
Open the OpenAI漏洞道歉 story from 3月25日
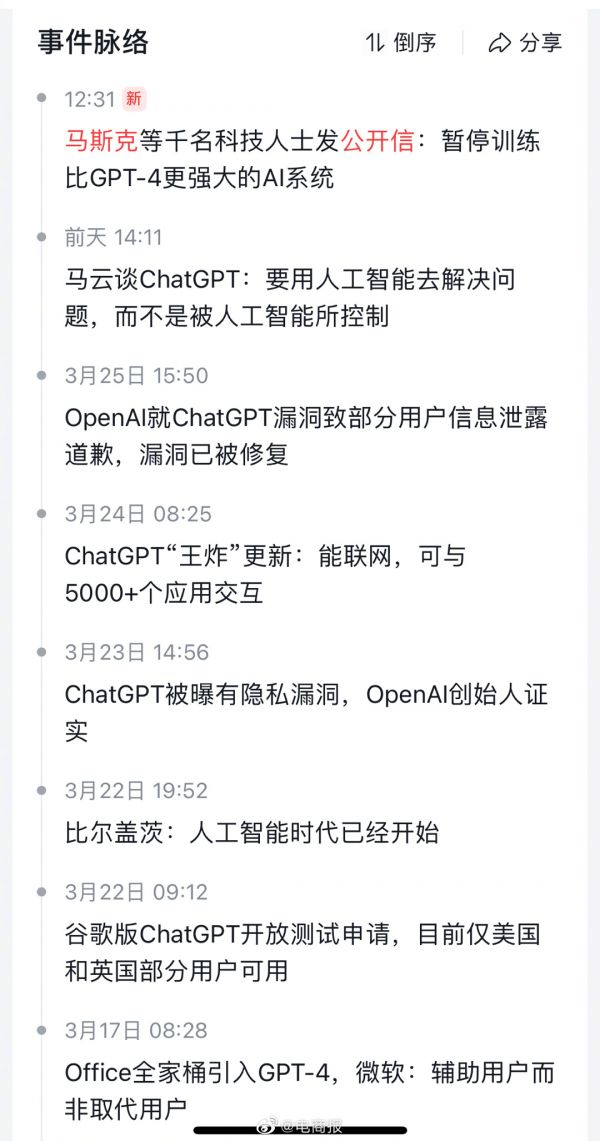305,435
